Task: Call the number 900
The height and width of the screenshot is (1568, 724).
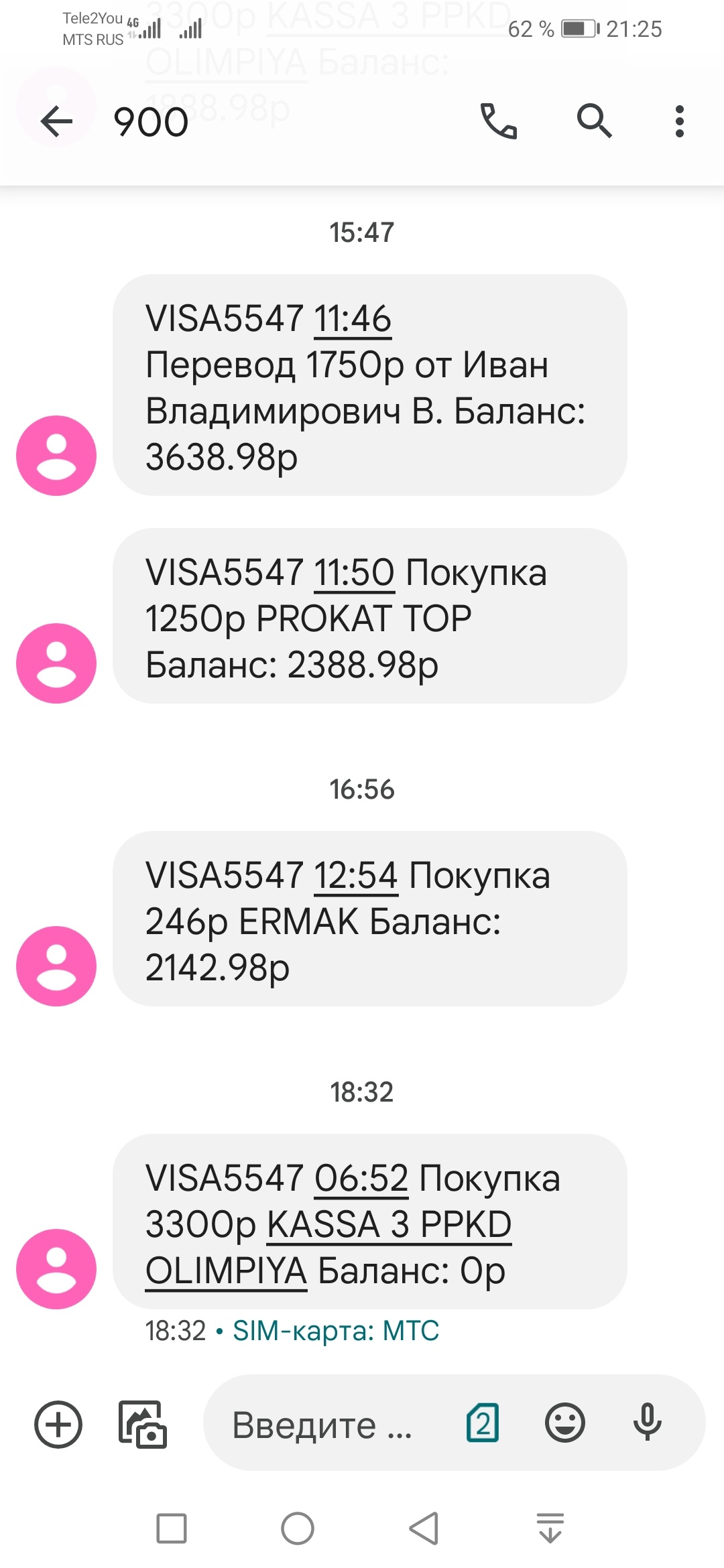Action: [499, 121]
